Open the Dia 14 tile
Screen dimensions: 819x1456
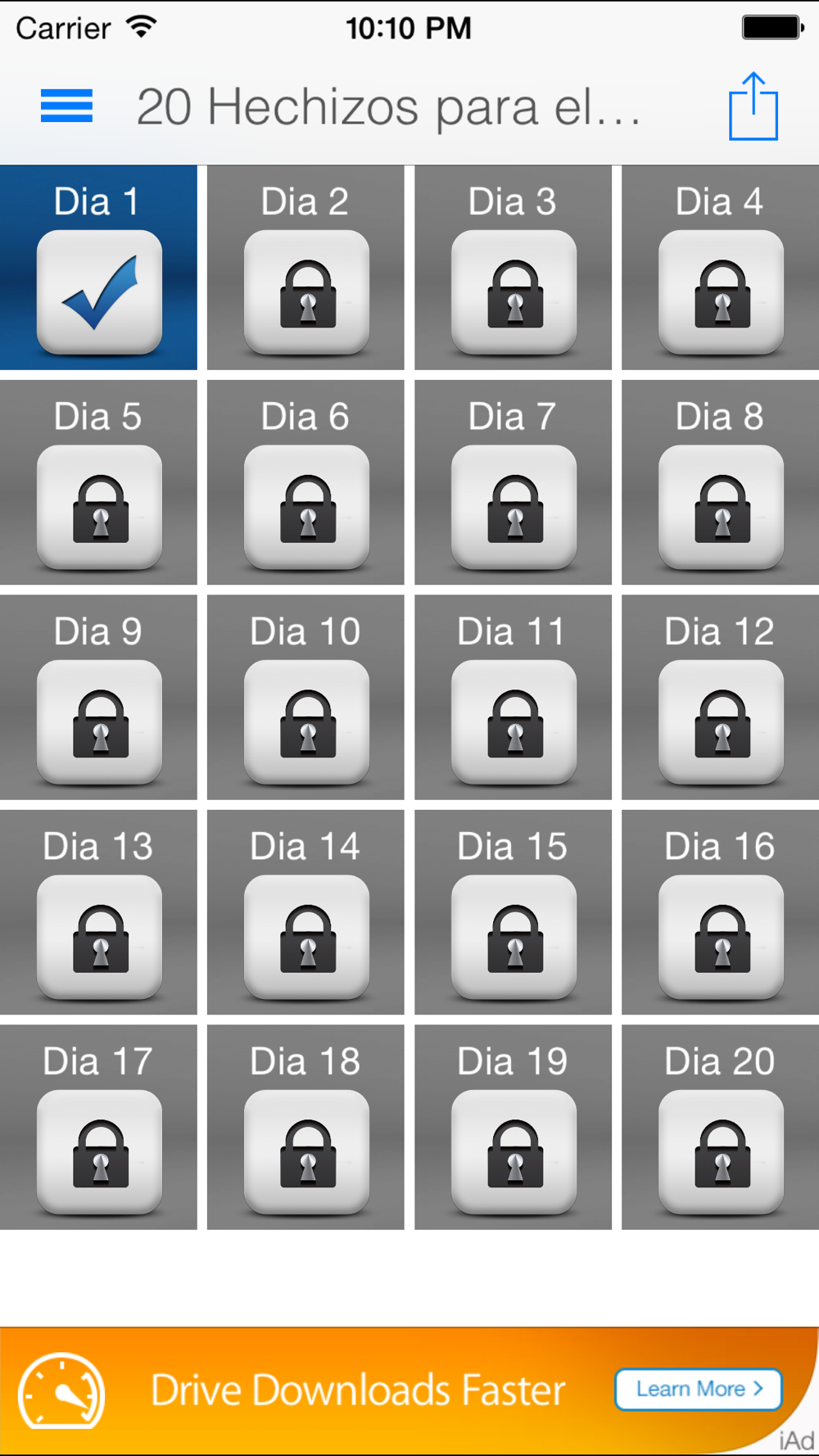click(305, 912)
